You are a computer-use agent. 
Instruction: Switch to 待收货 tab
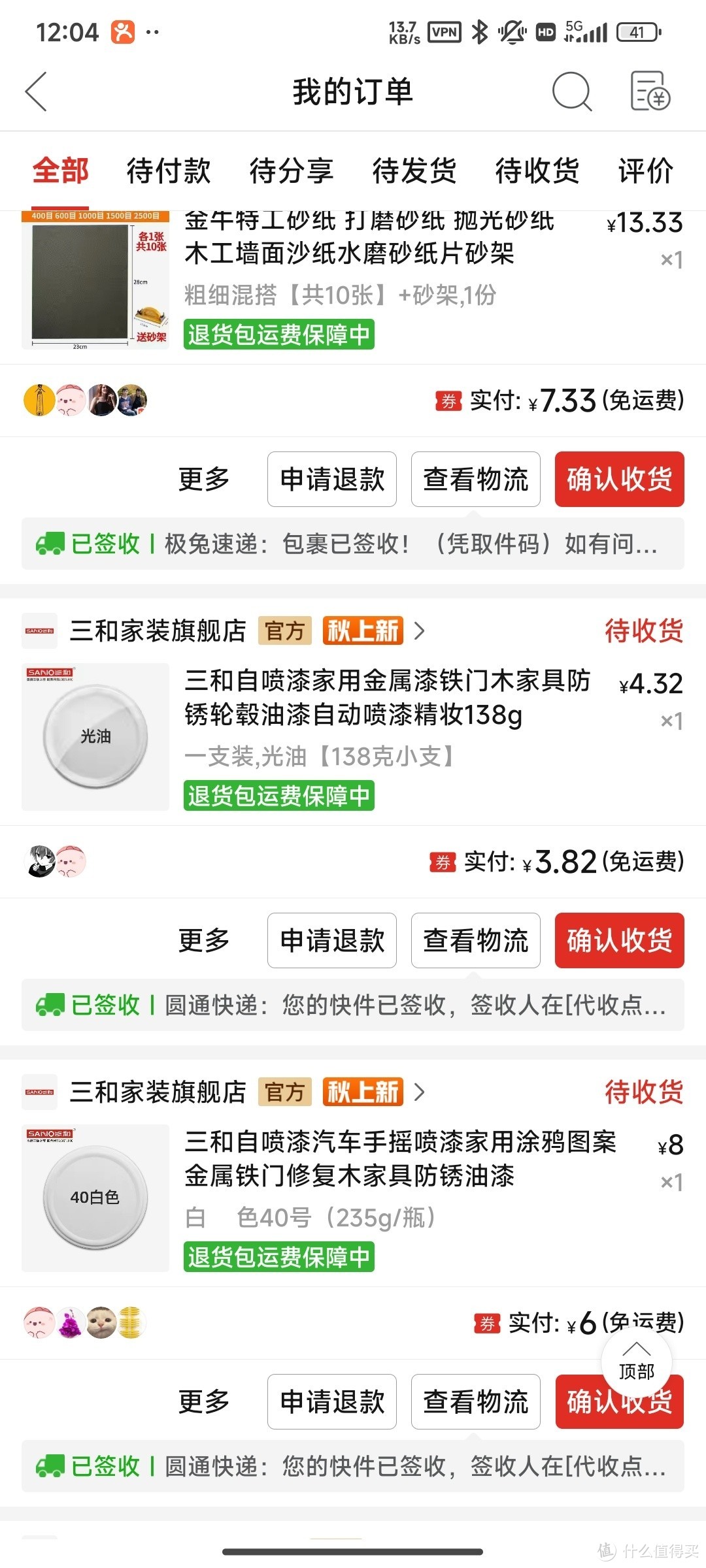[x=537, y=171]
